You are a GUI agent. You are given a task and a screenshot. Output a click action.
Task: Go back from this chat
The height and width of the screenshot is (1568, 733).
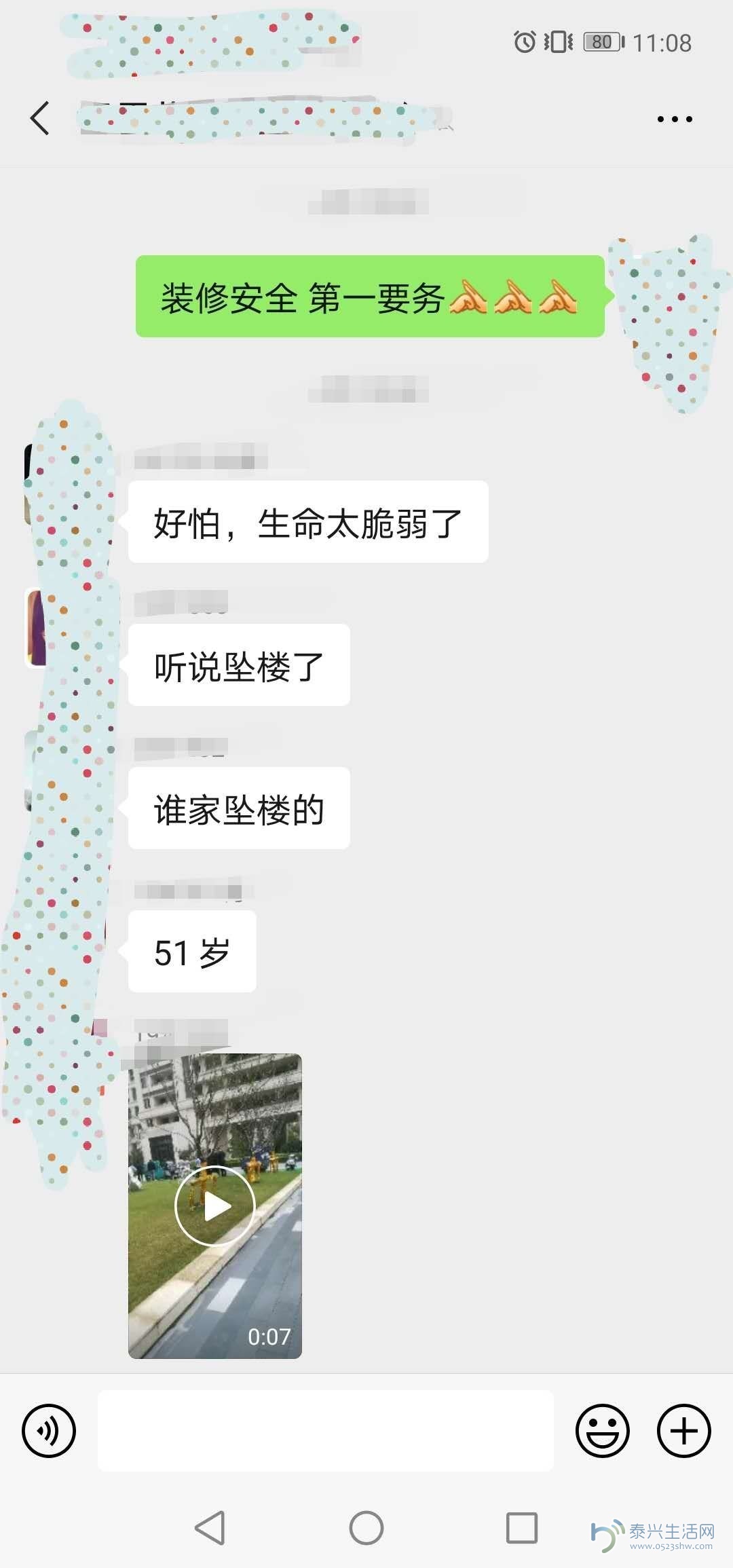40,118
